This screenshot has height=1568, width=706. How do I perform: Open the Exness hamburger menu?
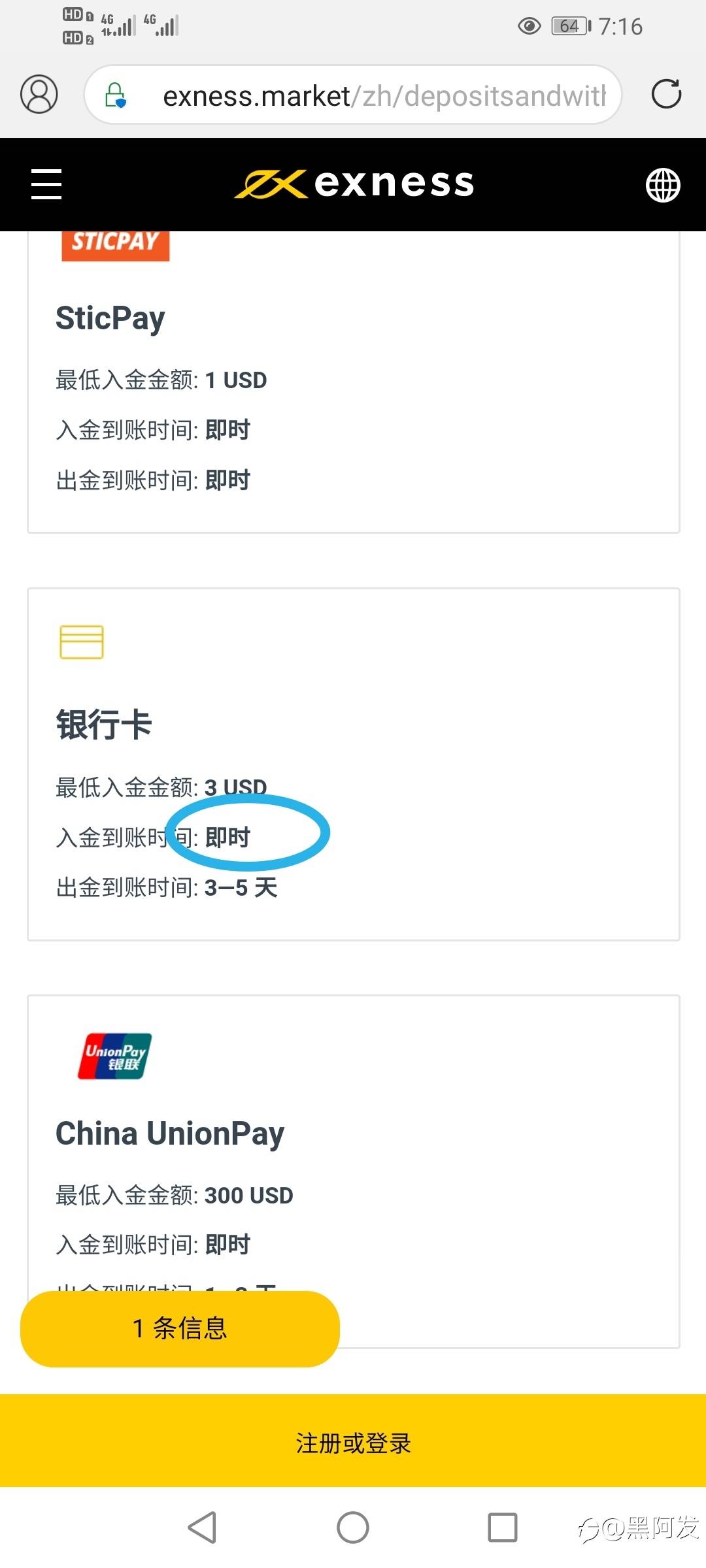pyautogui.click(x=46, y=184)
